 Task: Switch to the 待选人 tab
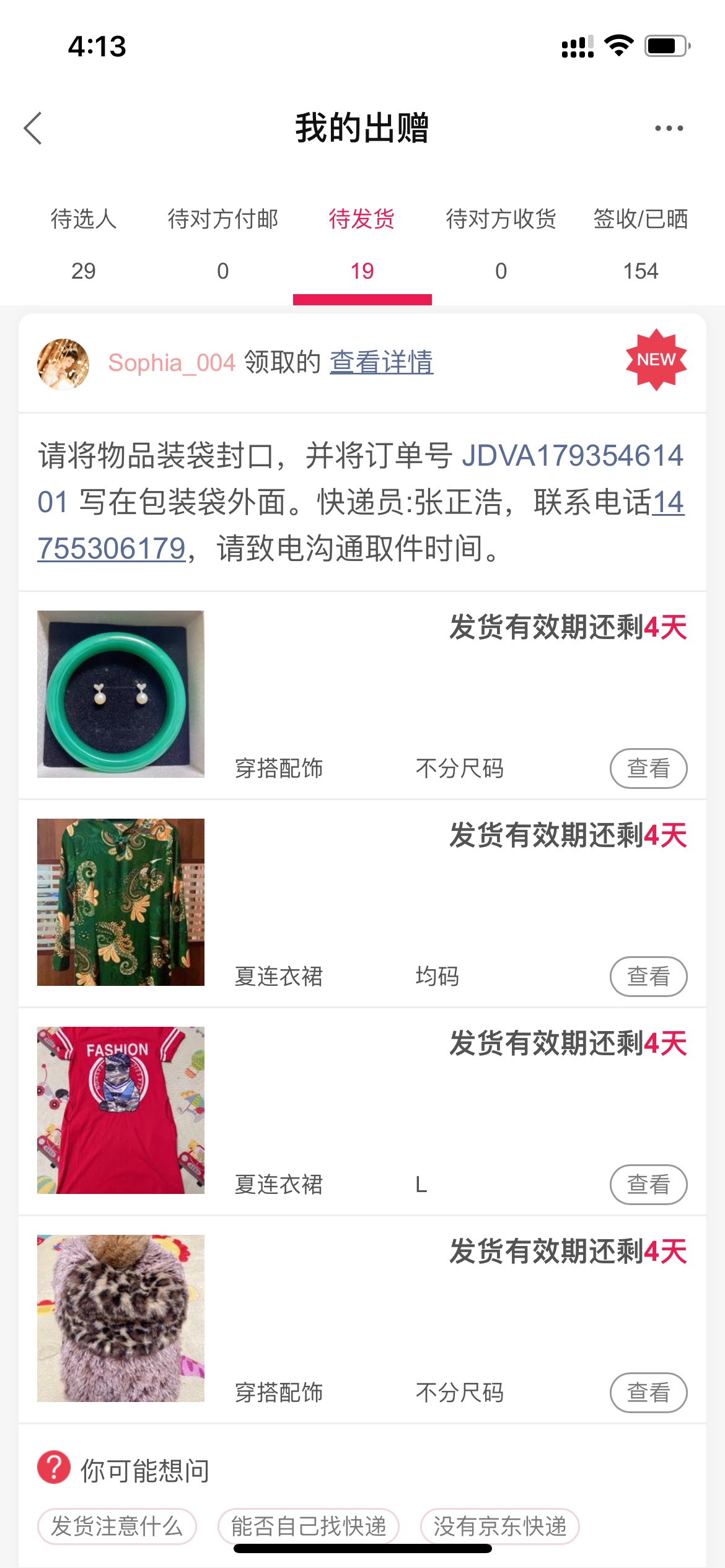(84, 244)
